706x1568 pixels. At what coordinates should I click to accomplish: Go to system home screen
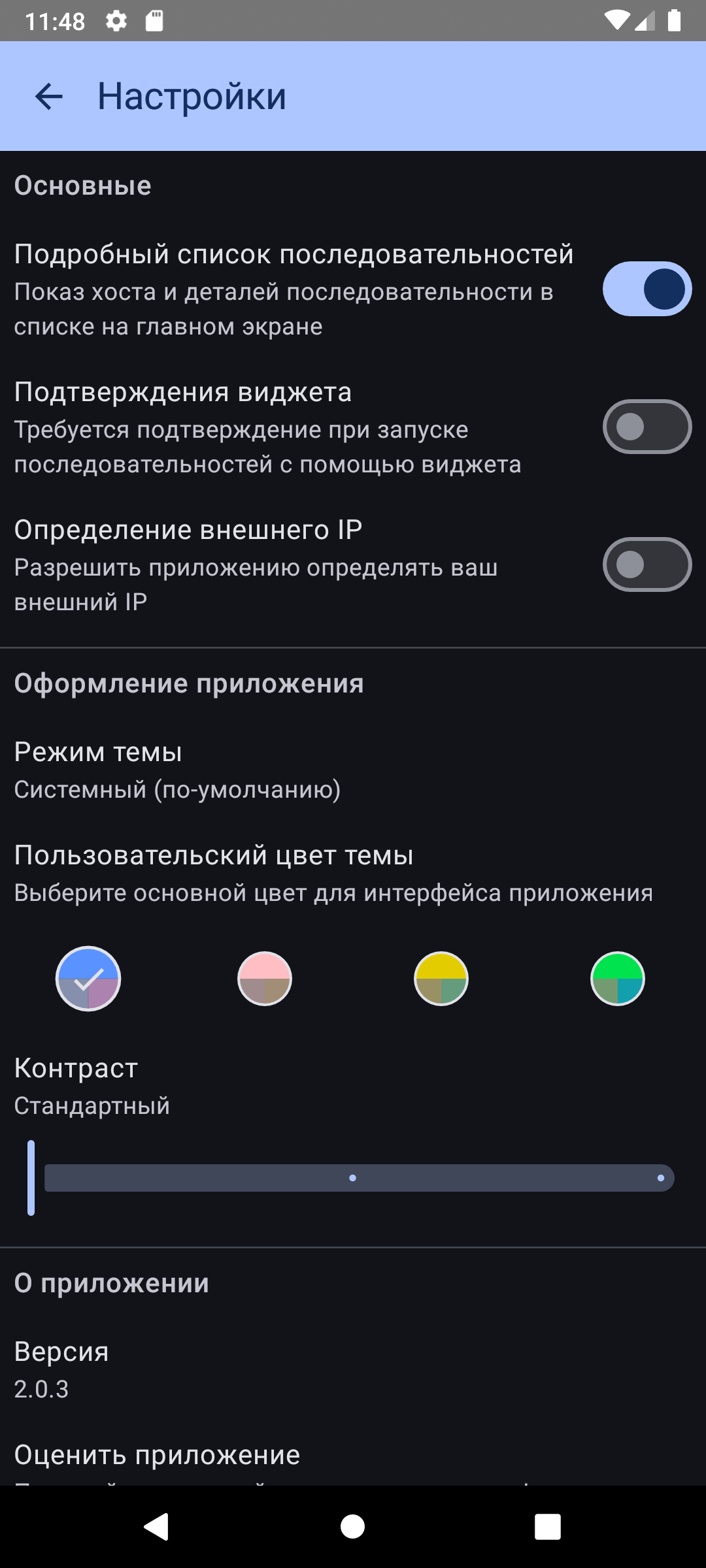[353, 1527]
